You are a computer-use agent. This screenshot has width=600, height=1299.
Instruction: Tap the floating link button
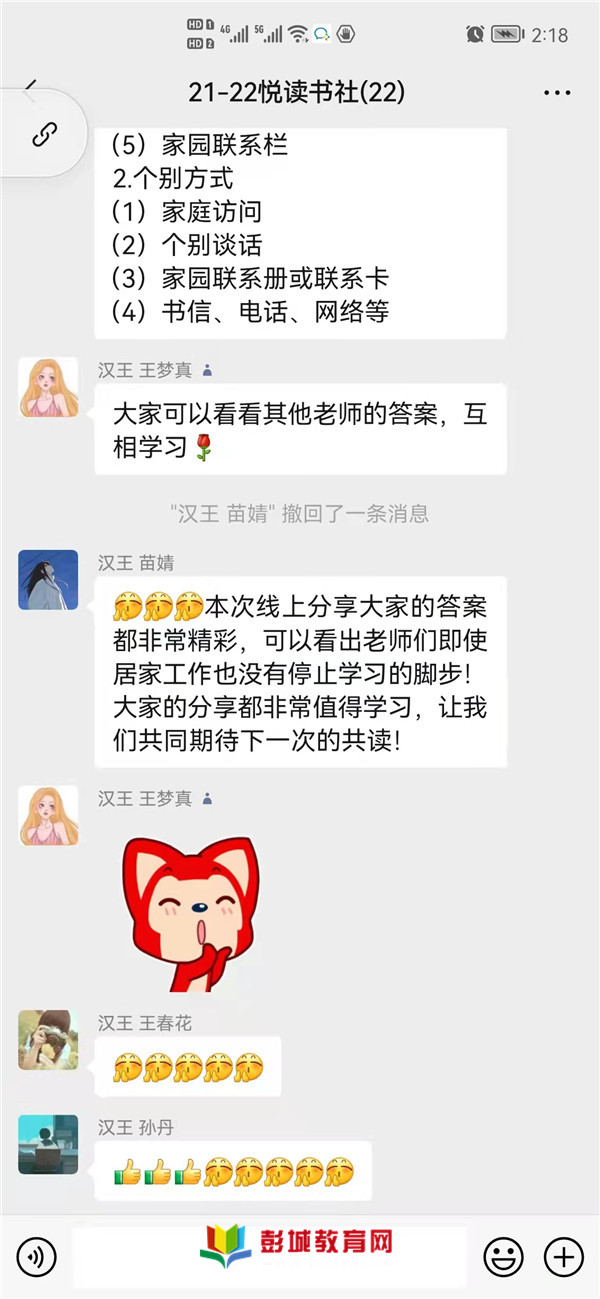pyautogui.click(x=44, y=134)
